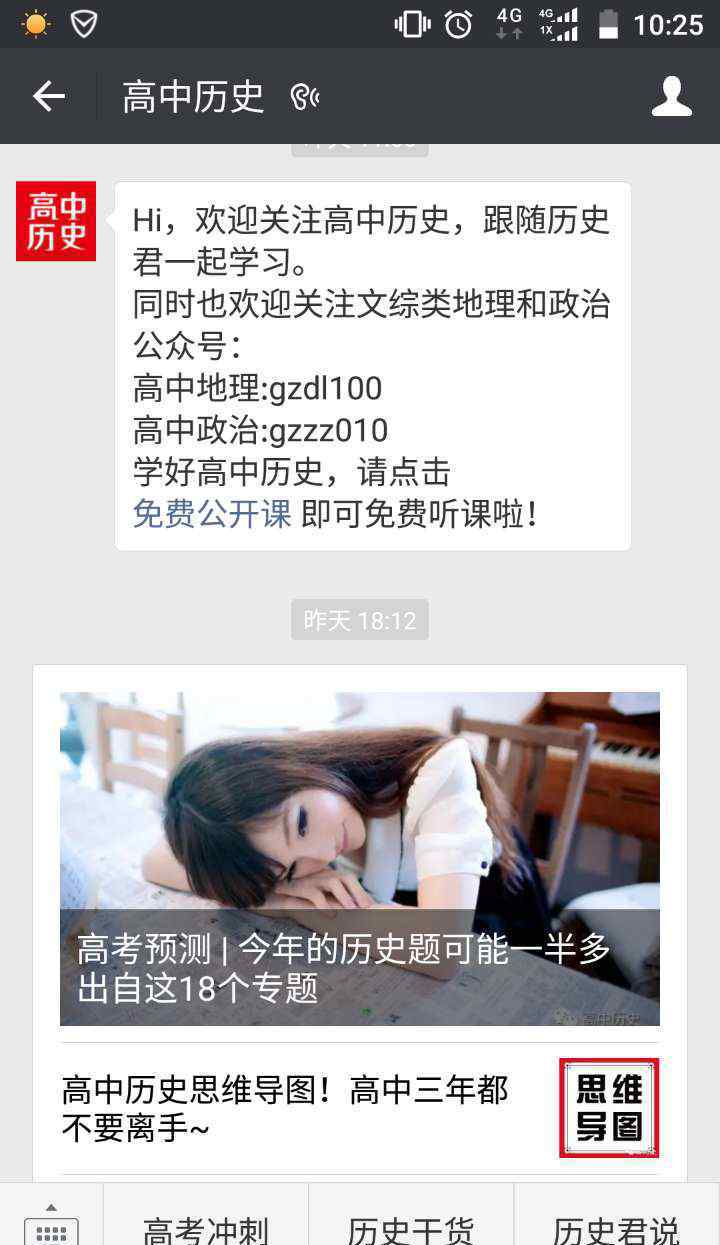Tap the 高中历史 avatar beside the message
720x1245 pixels.
56,221
